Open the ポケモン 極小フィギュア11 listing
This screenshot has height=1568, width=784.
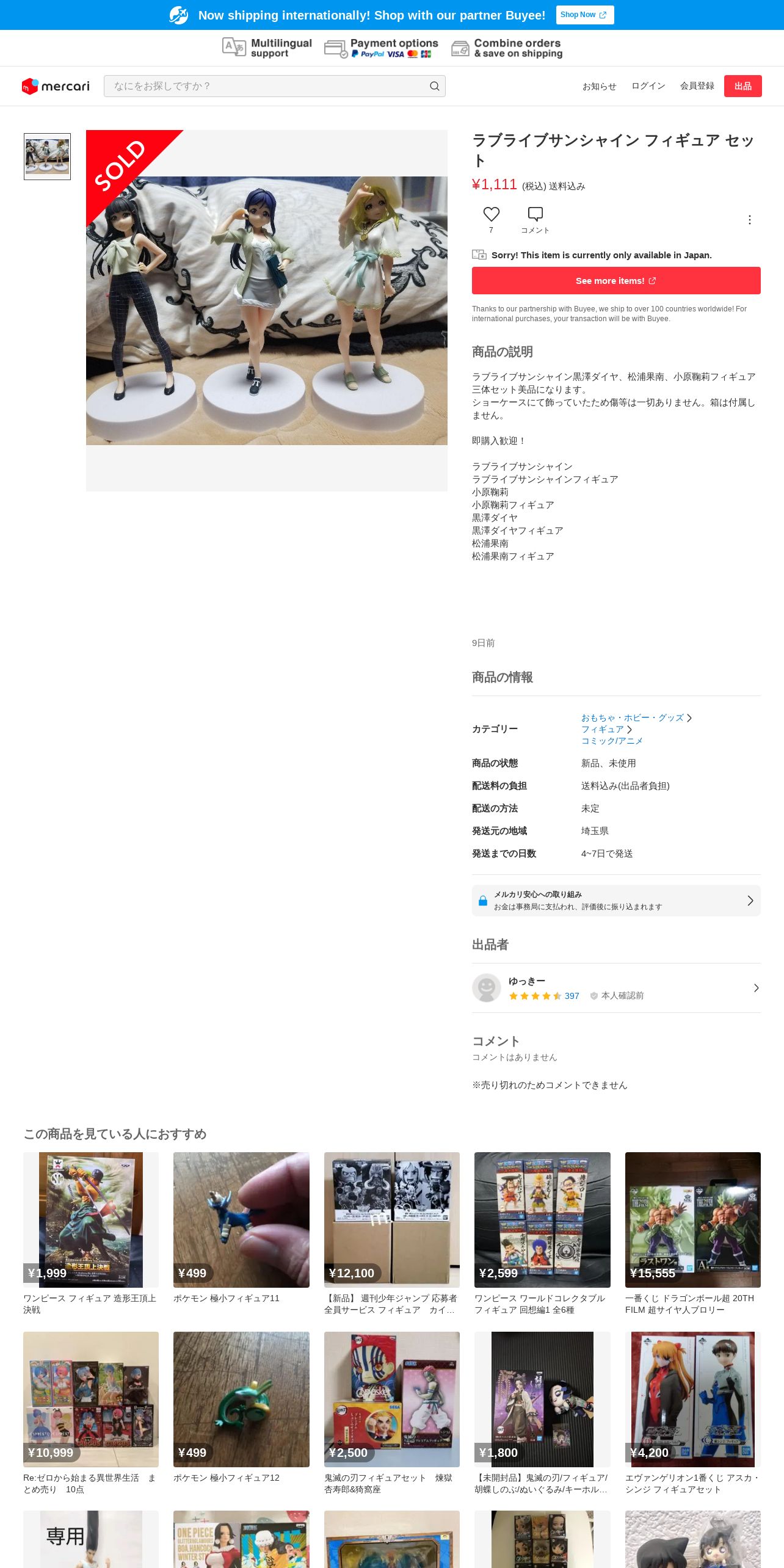(x=241, y=1220)
